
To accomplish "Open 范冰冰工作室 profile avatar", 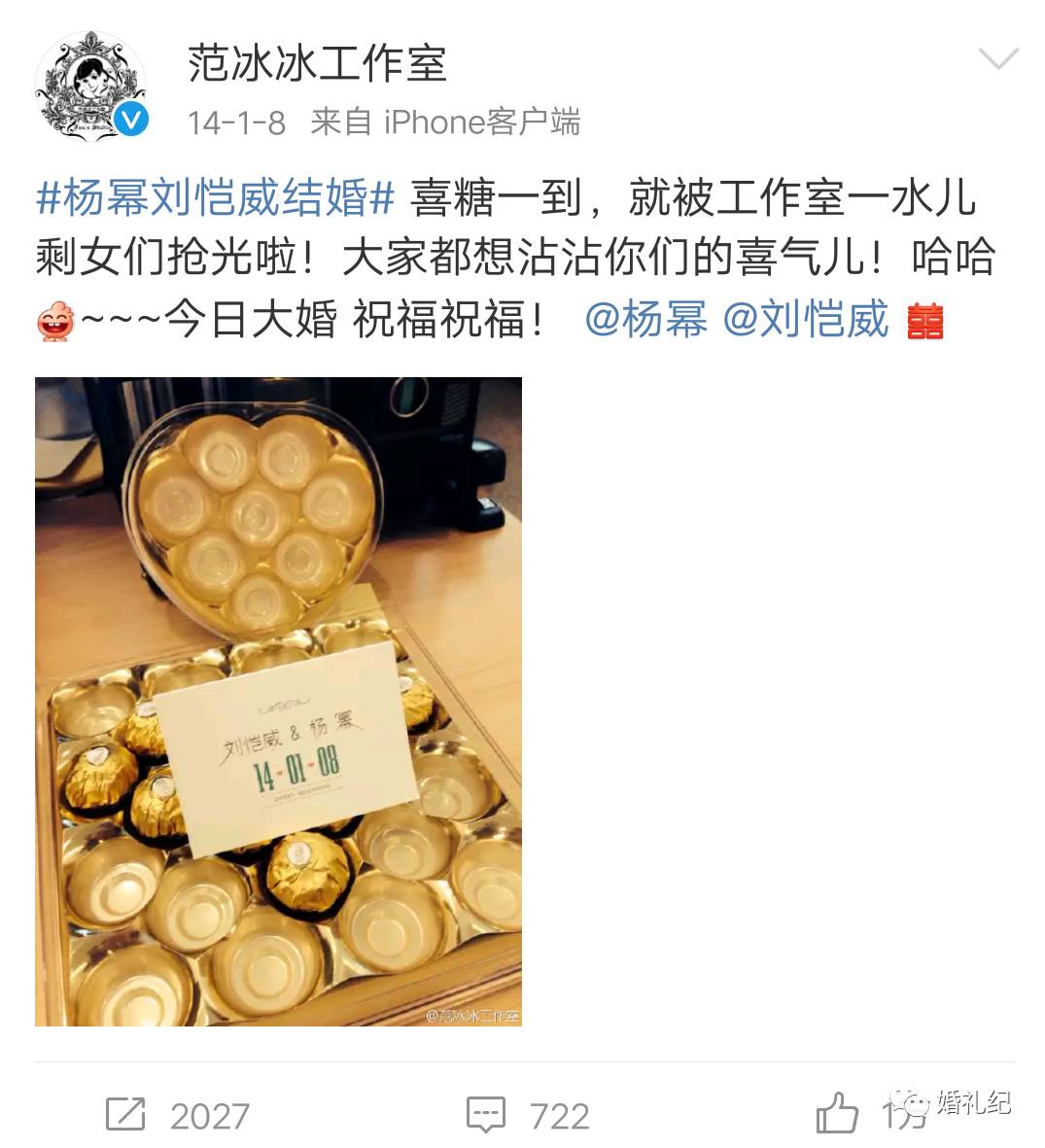I will coord(90,86).
